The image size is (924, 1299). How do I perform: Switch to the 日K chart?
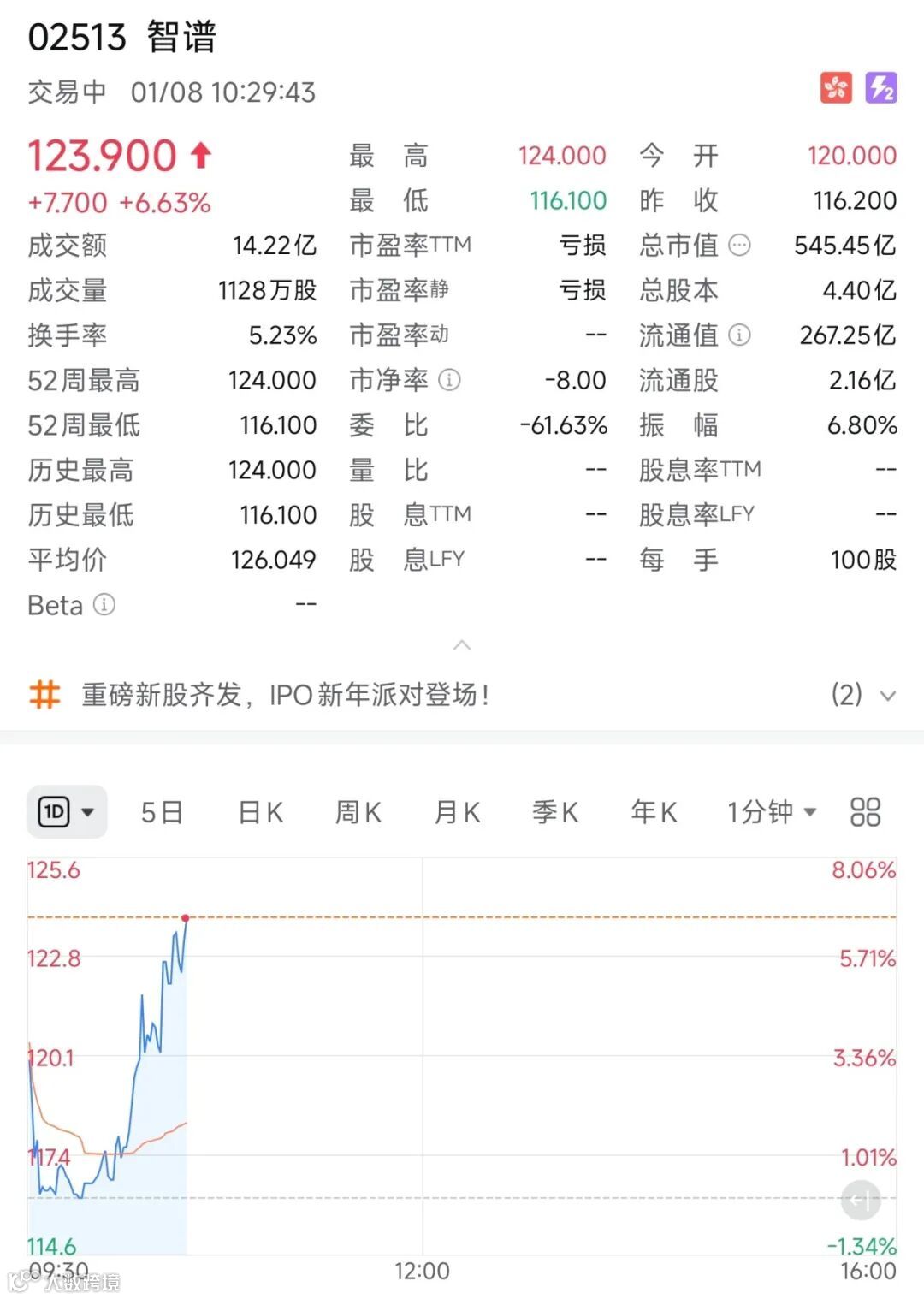260,812
